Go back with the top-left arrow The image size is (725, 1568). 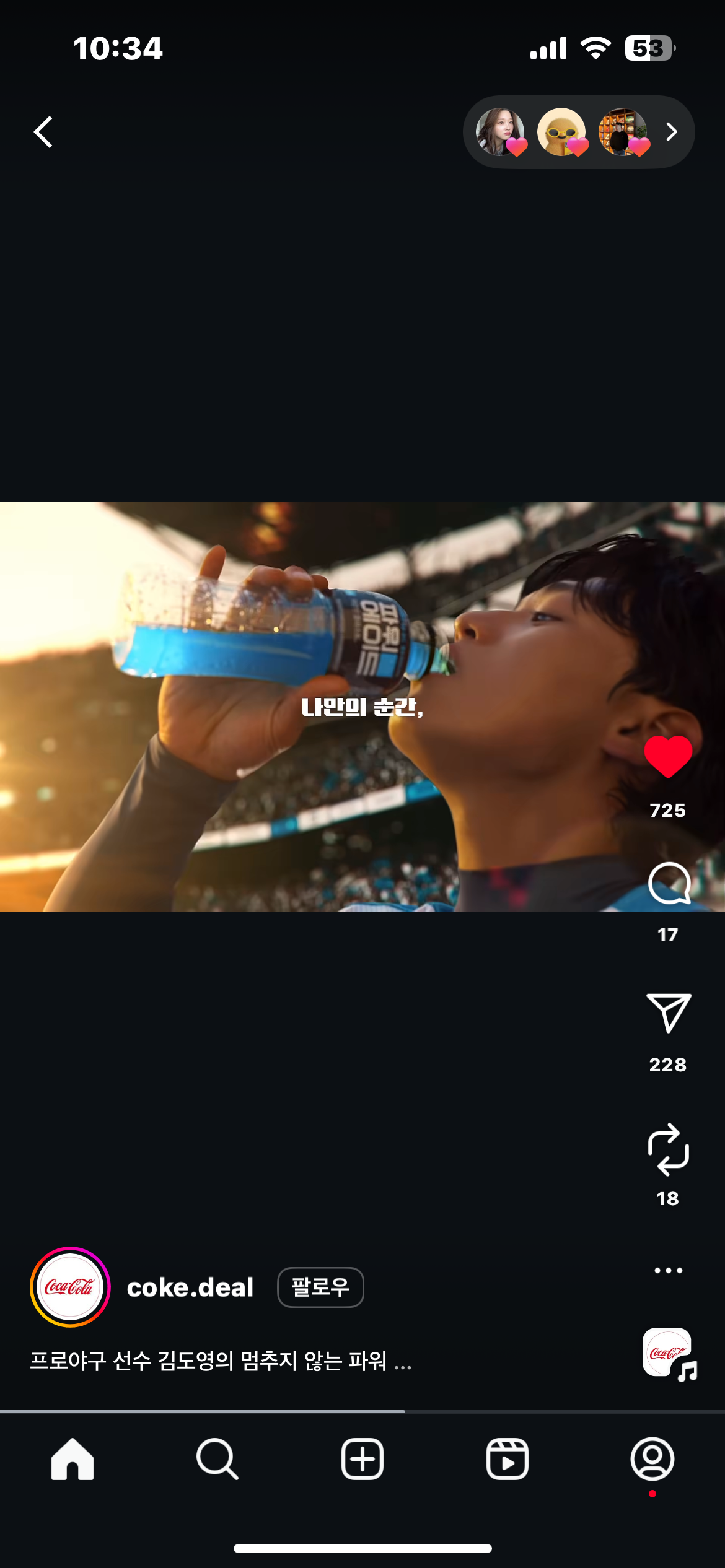pos(43,132)
